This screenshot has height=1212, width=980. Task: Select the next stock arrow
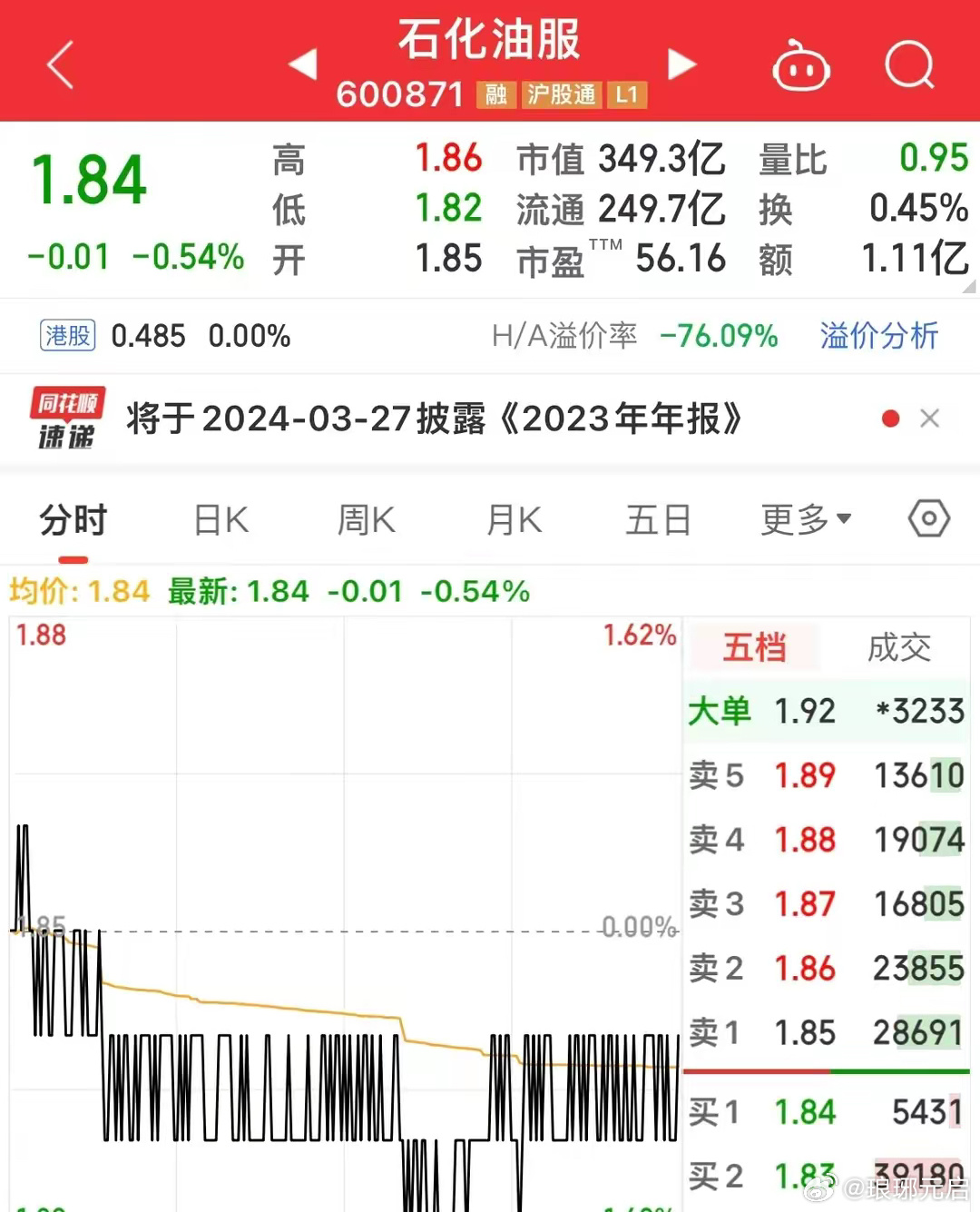pos(683,64)
